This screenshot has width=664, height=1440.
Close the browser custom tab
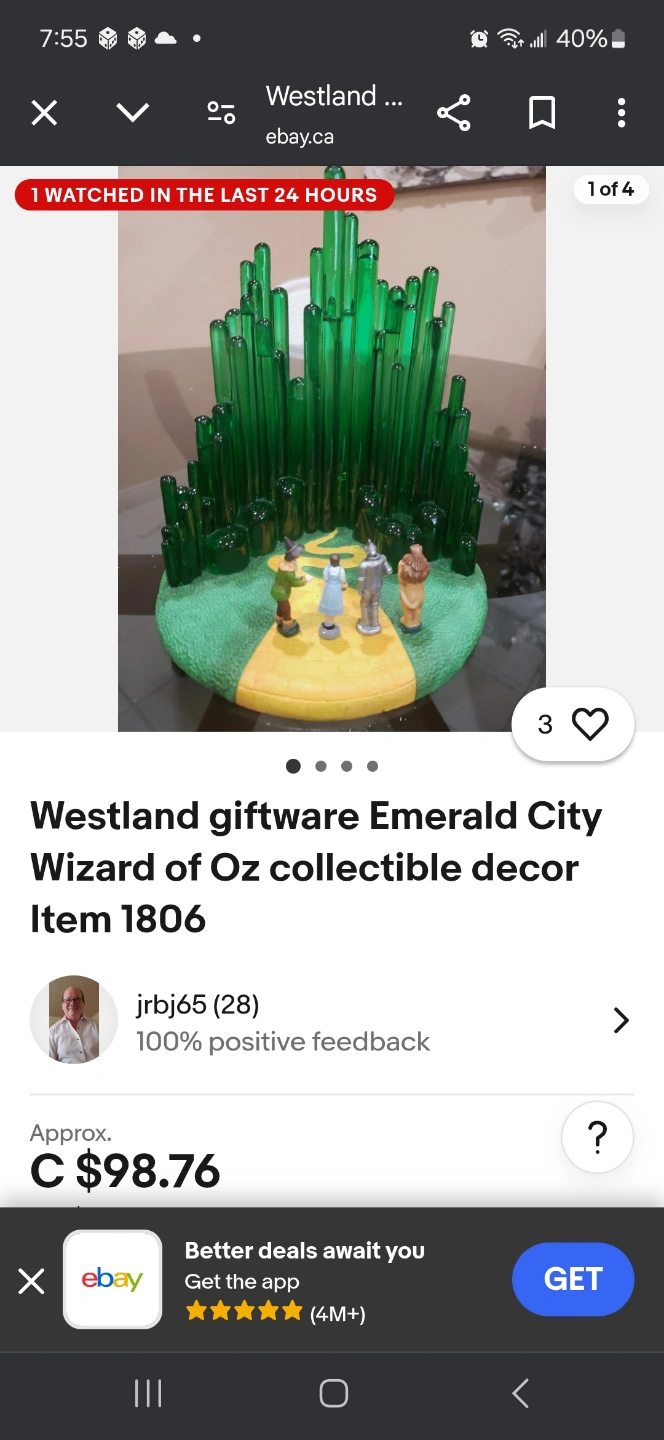coord(44,113)
